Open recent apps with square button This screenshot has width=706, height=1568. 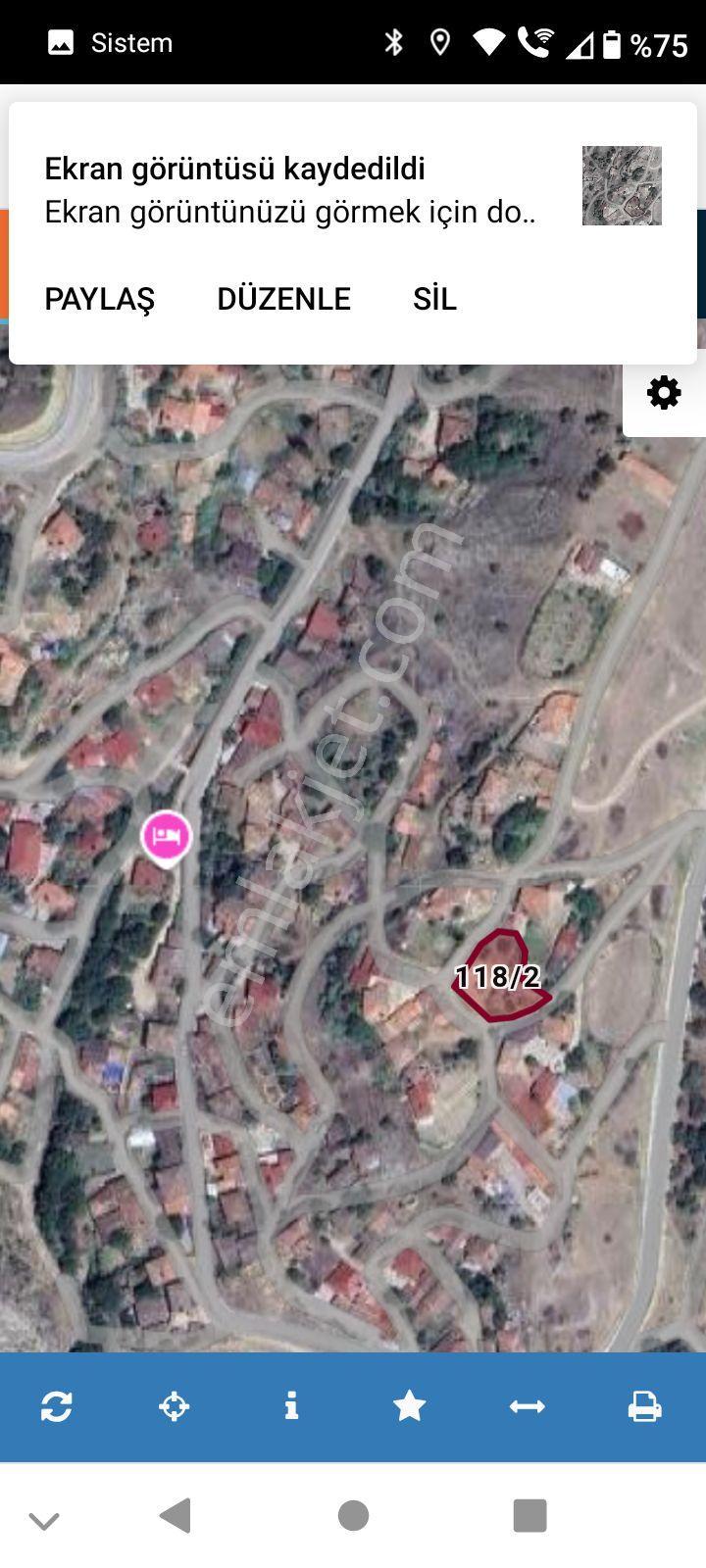529,1515
